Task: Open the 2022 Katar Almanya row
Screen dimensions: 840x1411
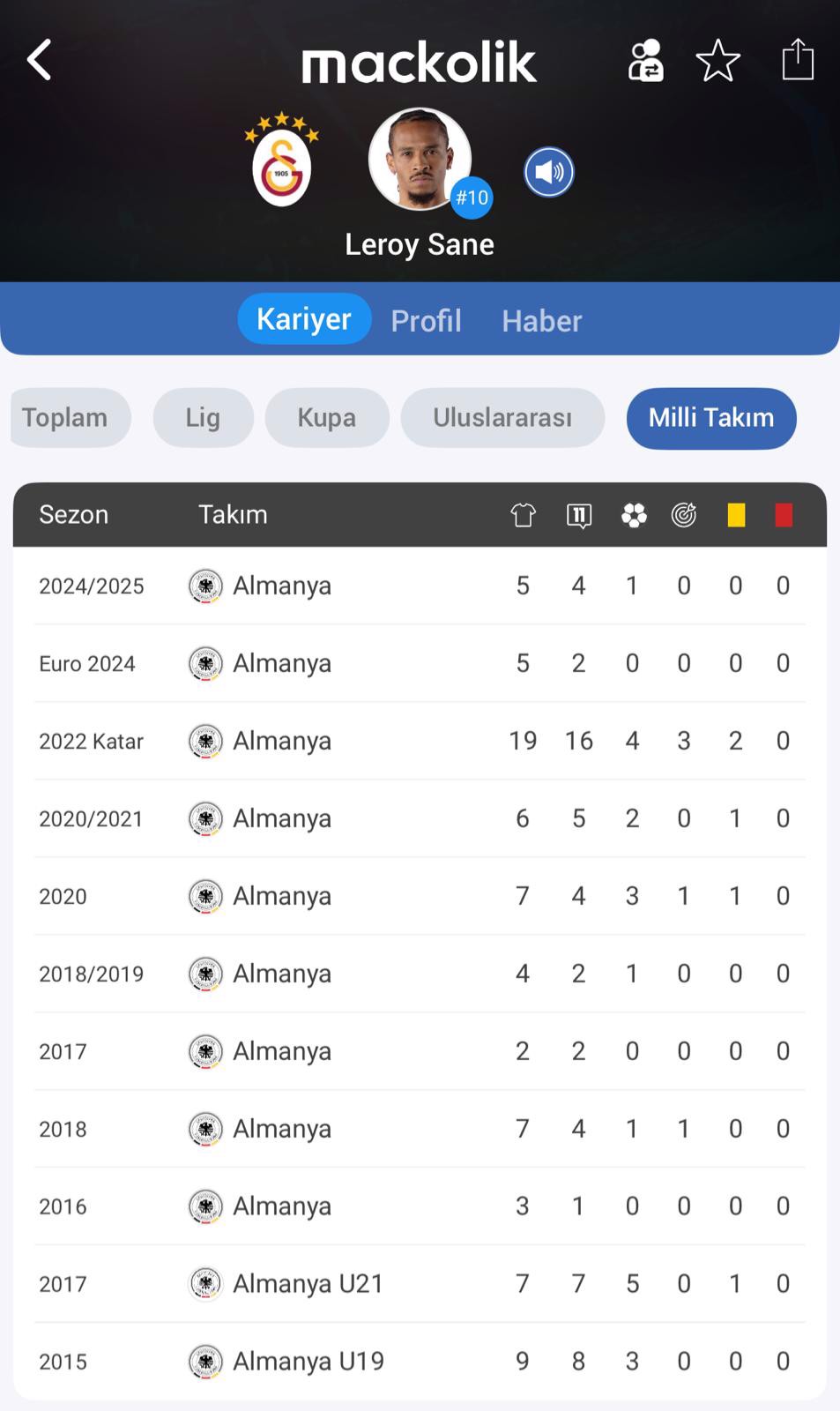Action: pos(420,741)
